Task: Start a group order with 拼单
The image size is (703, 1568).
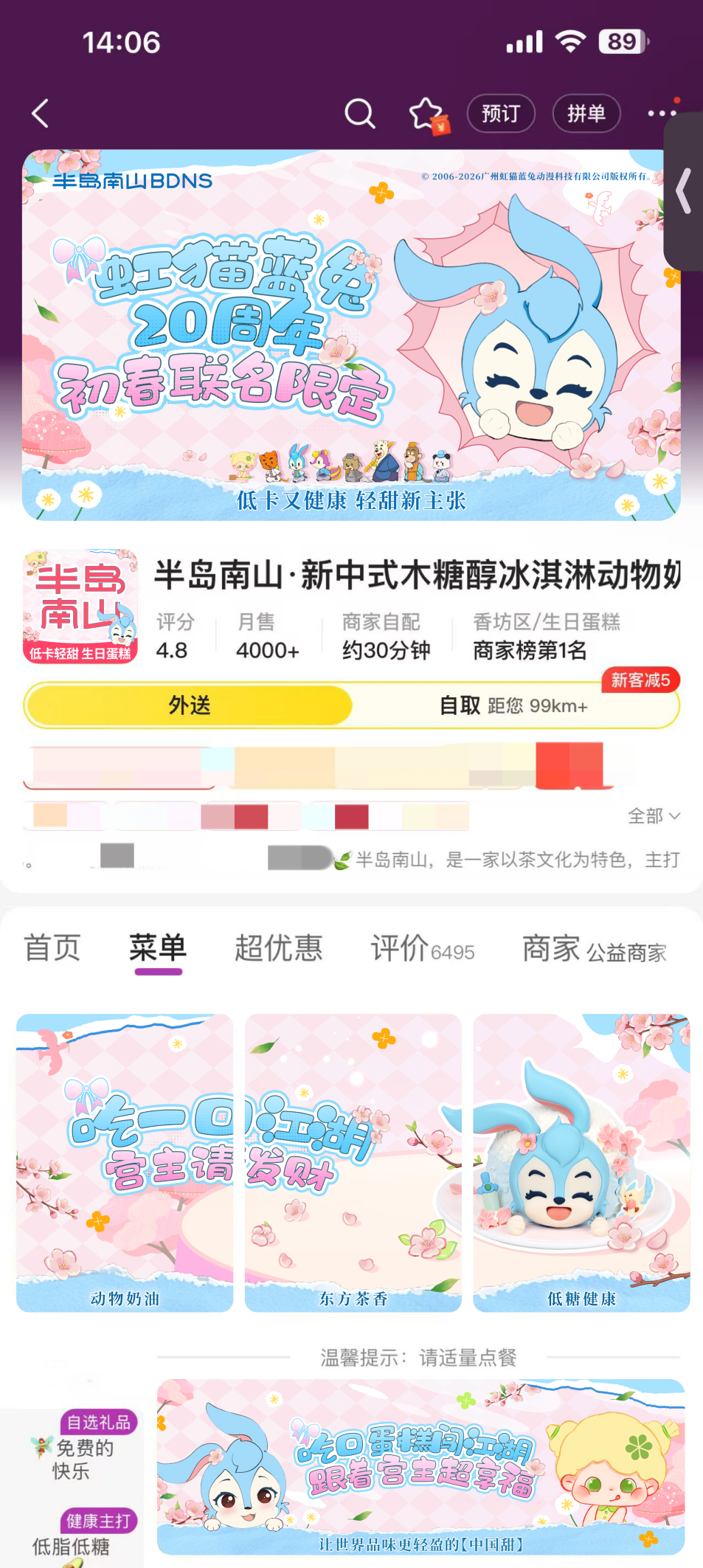Action: click(586, 114)
